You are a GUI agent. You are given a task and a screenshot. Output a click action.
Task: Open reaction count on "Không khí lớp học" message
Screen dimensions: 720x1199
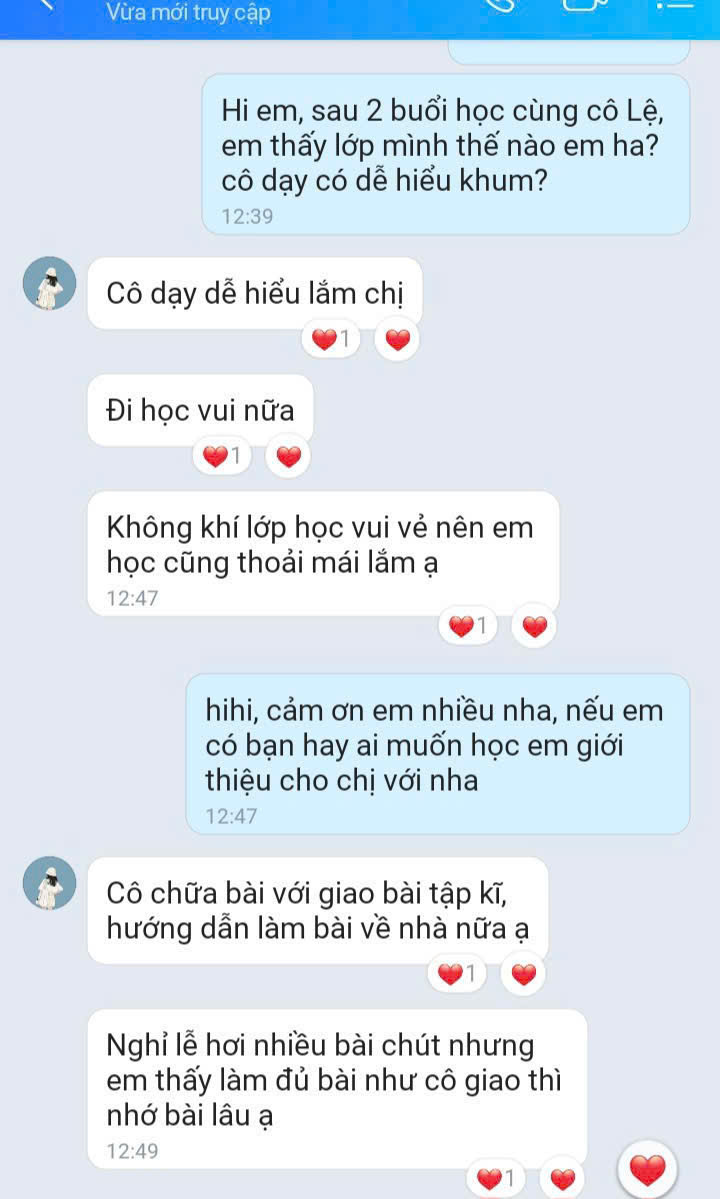coord(468,627)
